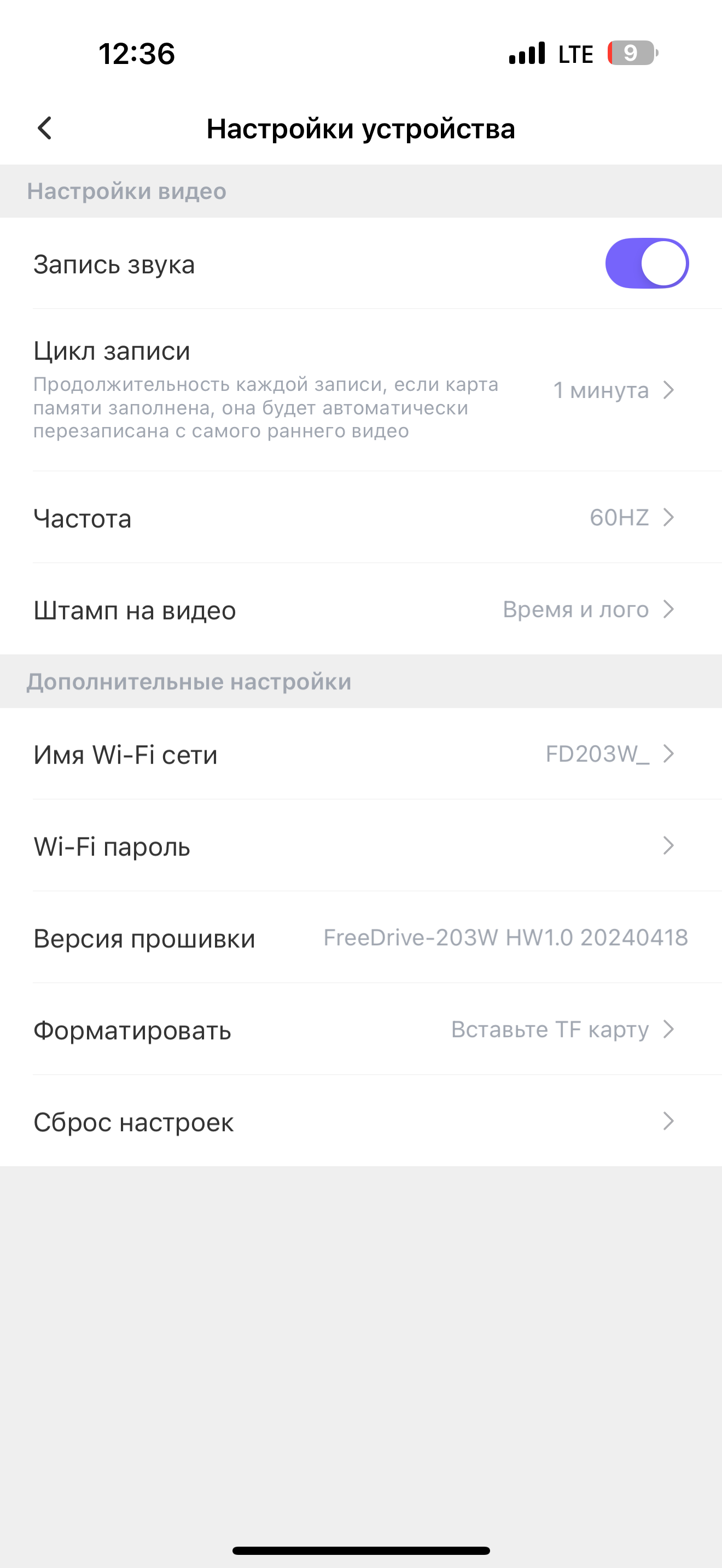Go back from device settings
The image size is (722, 1568).
(x=44, y=128)
